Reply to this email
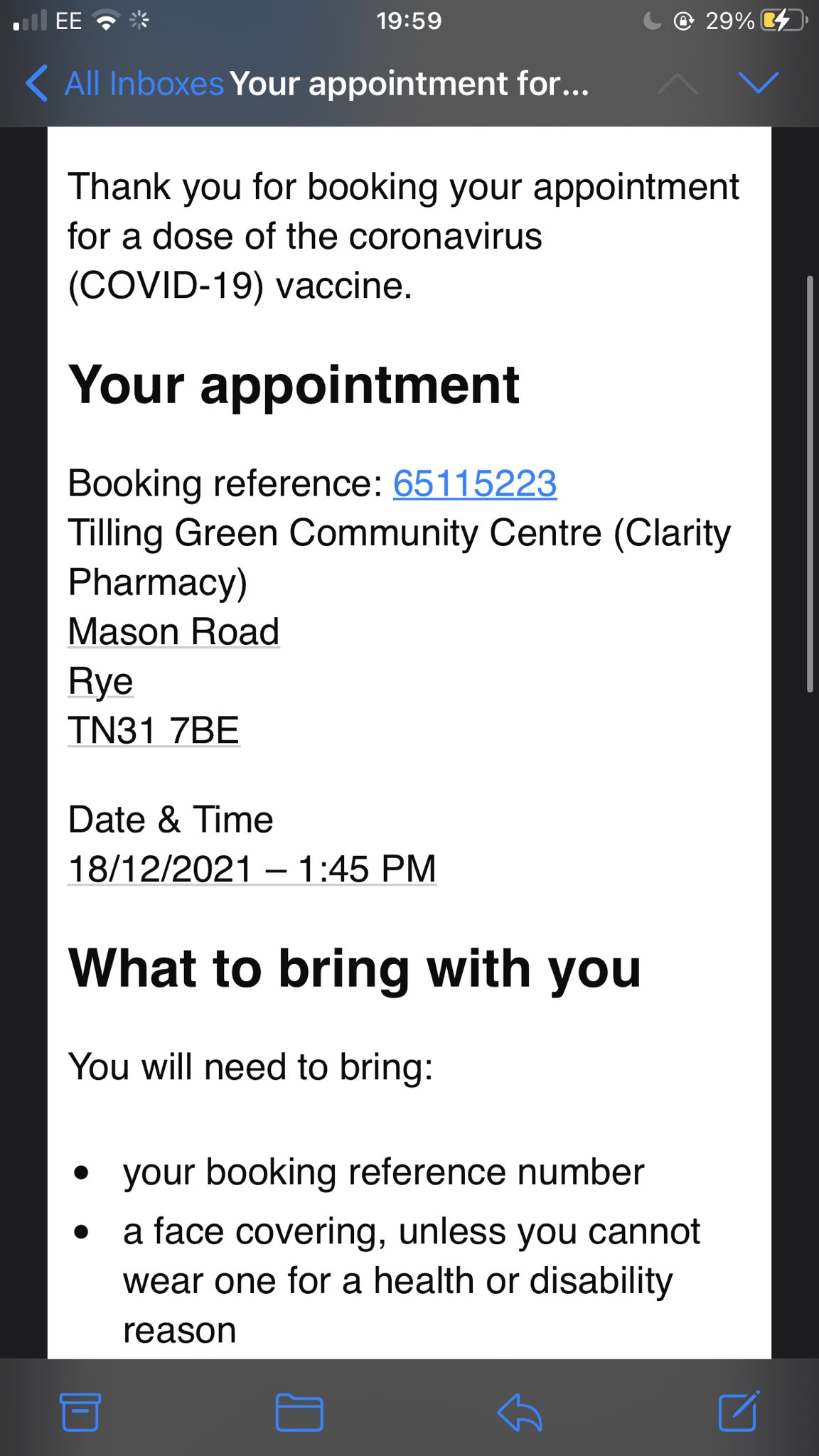Screen dimensions: 819x1456 [x=520, y=1412]
